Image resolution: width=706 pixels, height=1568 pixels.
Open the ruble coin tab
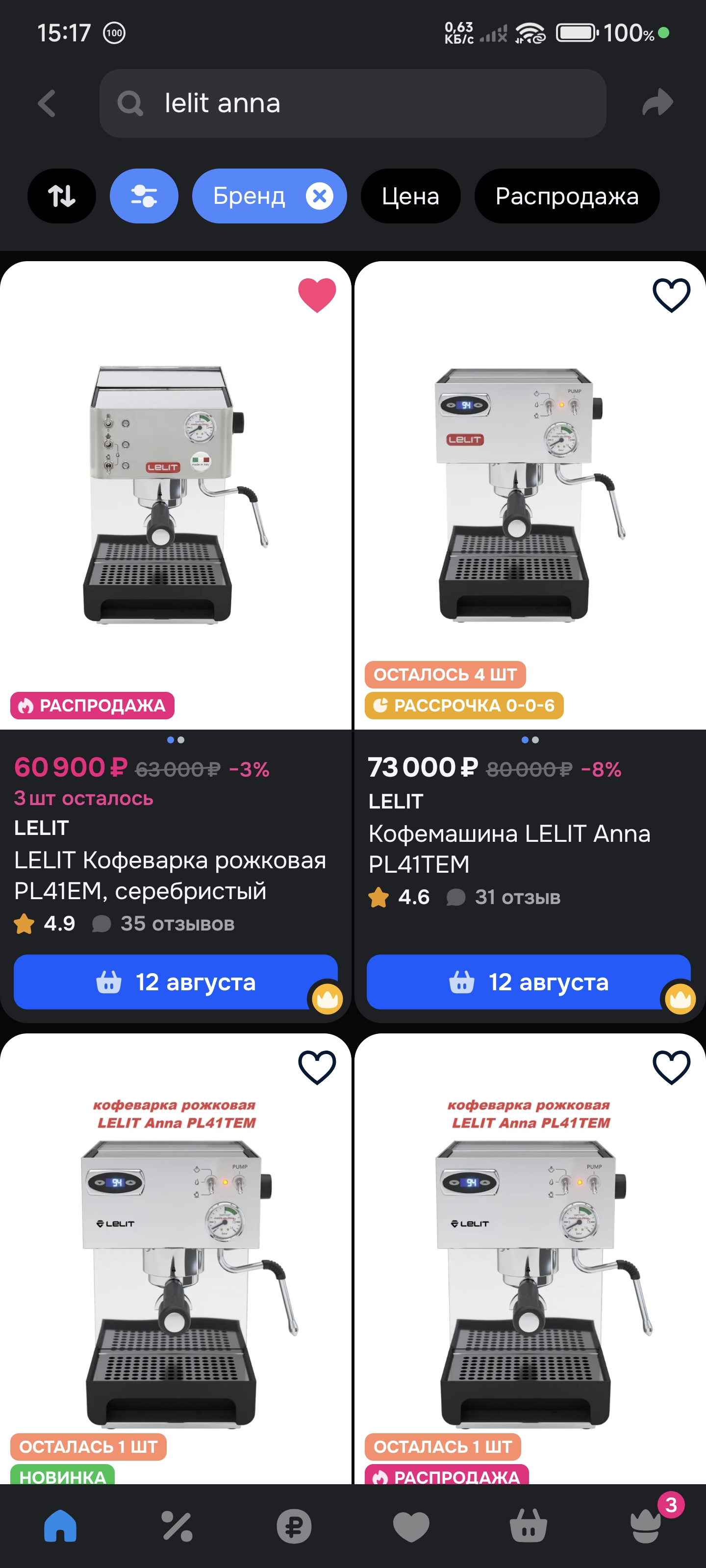[294, 1526]
